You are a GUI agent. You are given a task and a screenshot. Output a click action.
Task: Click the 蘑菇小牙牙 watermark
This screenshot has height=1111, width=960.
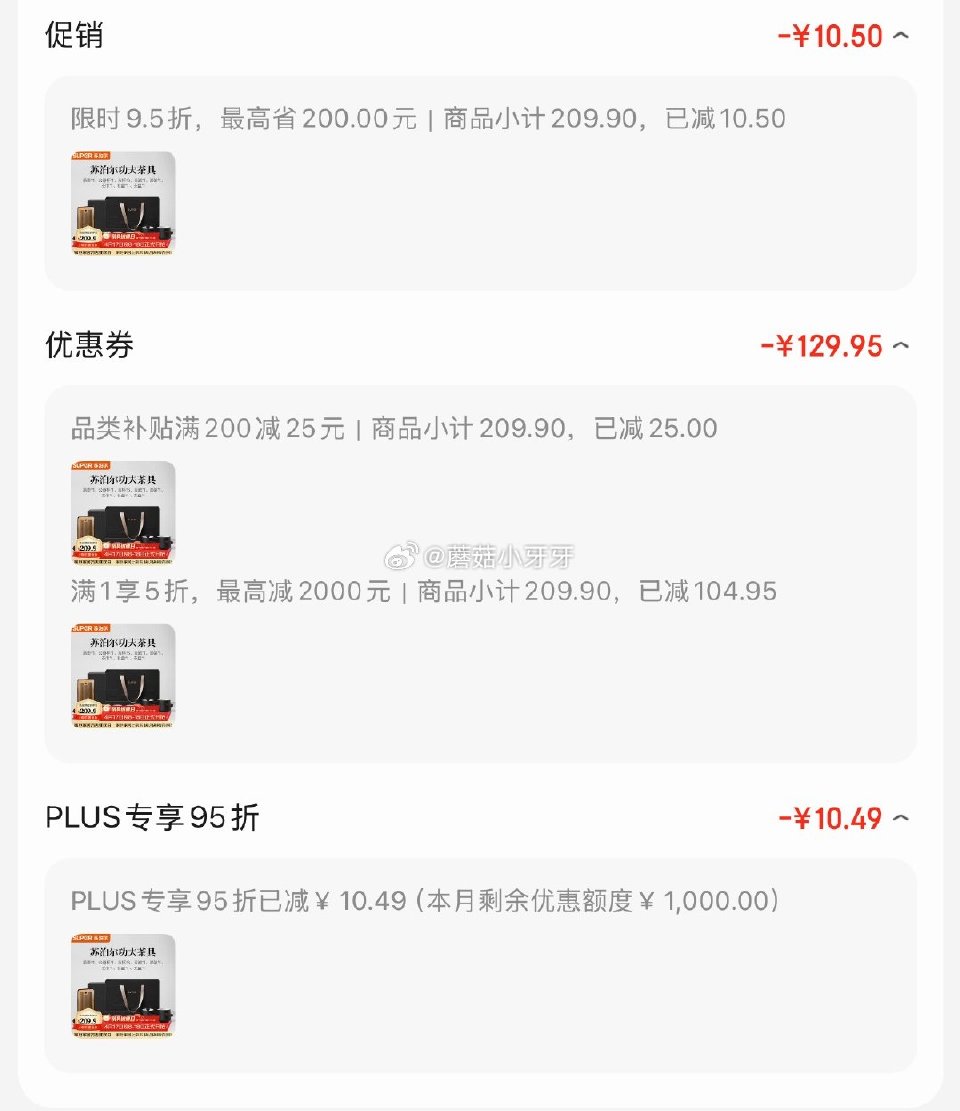pyautogui.click(x=480, y=553)
